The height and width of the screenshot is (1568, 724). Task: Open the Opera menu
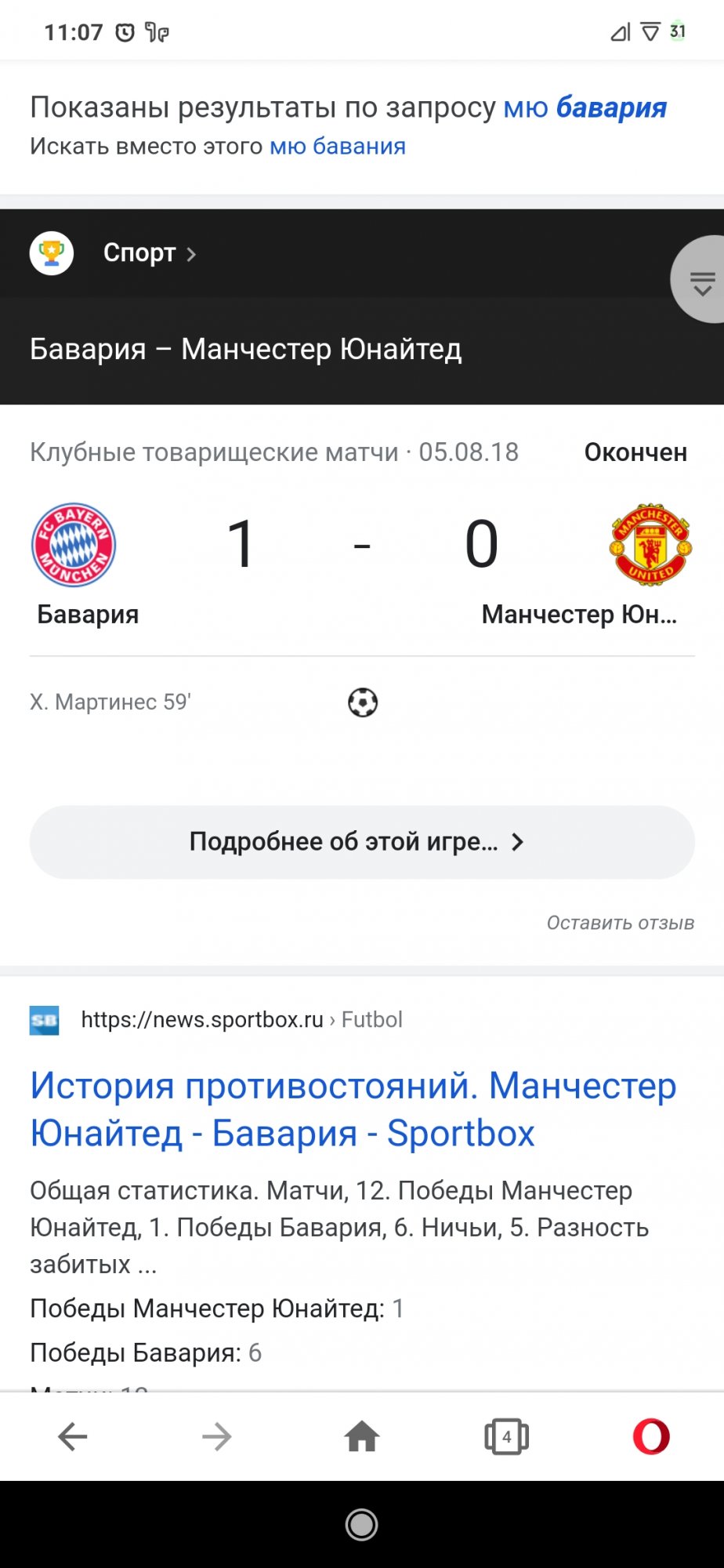pos(651,1437)
